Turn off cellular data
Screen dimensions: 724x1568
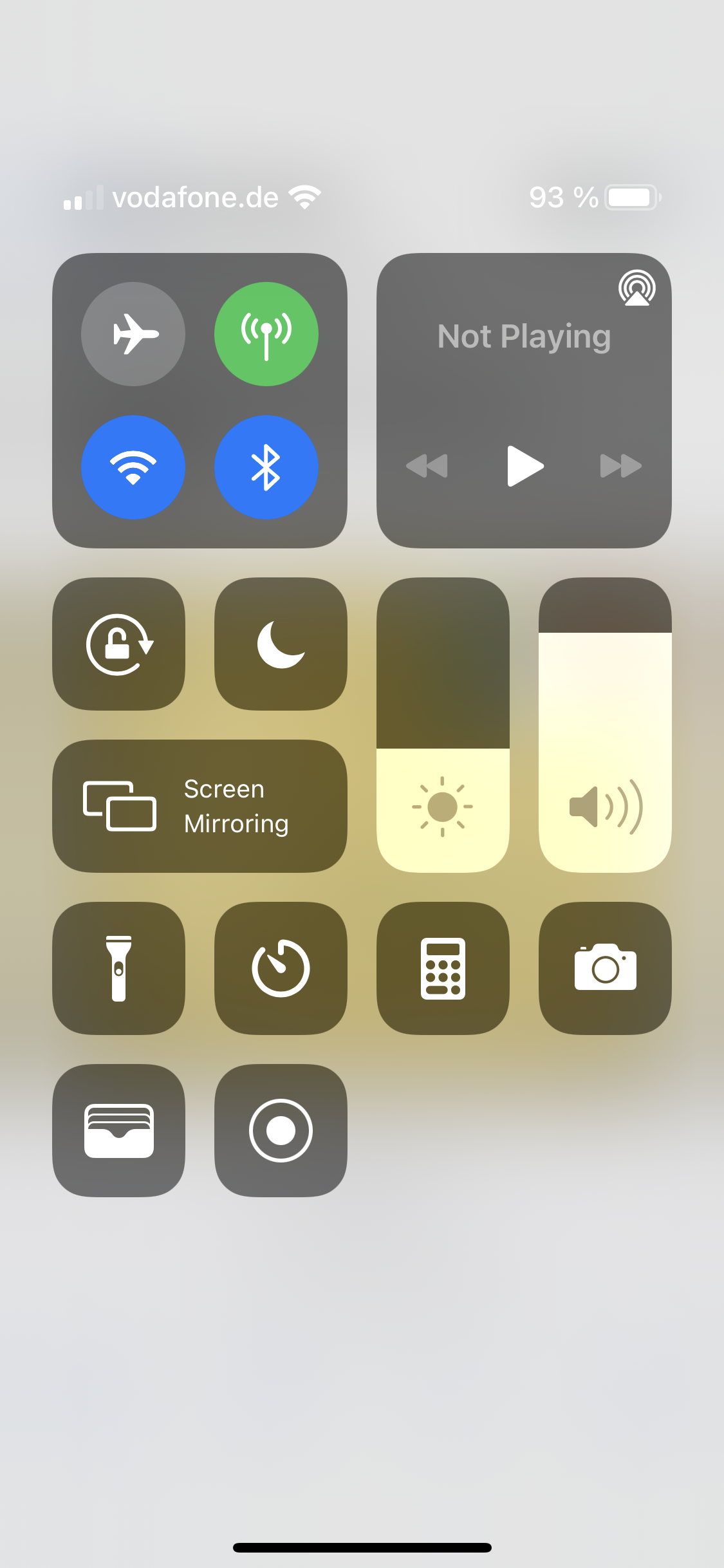tap(266, 334)
